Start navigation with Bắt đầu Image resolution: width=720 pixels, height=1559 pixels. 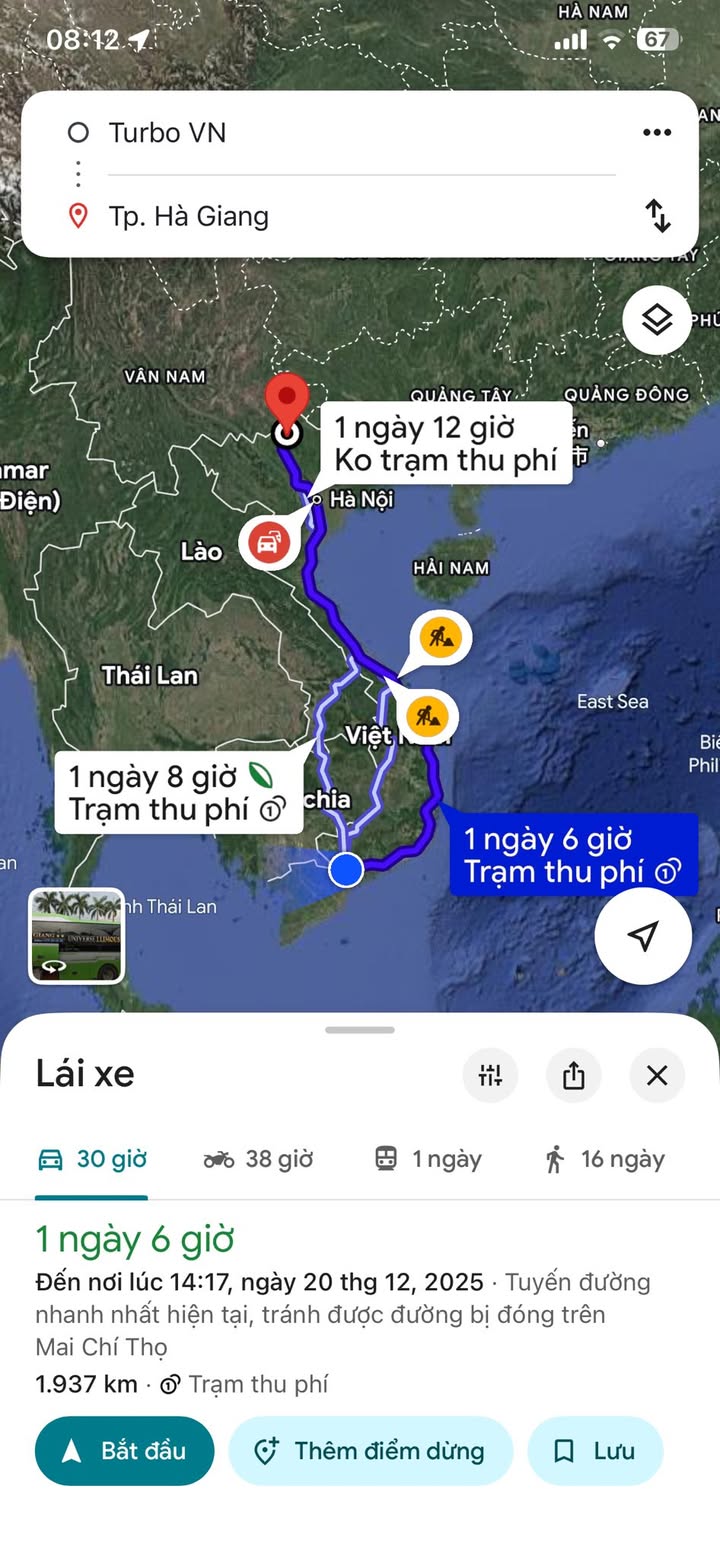pyautogui.click(x=125, y=1451)
